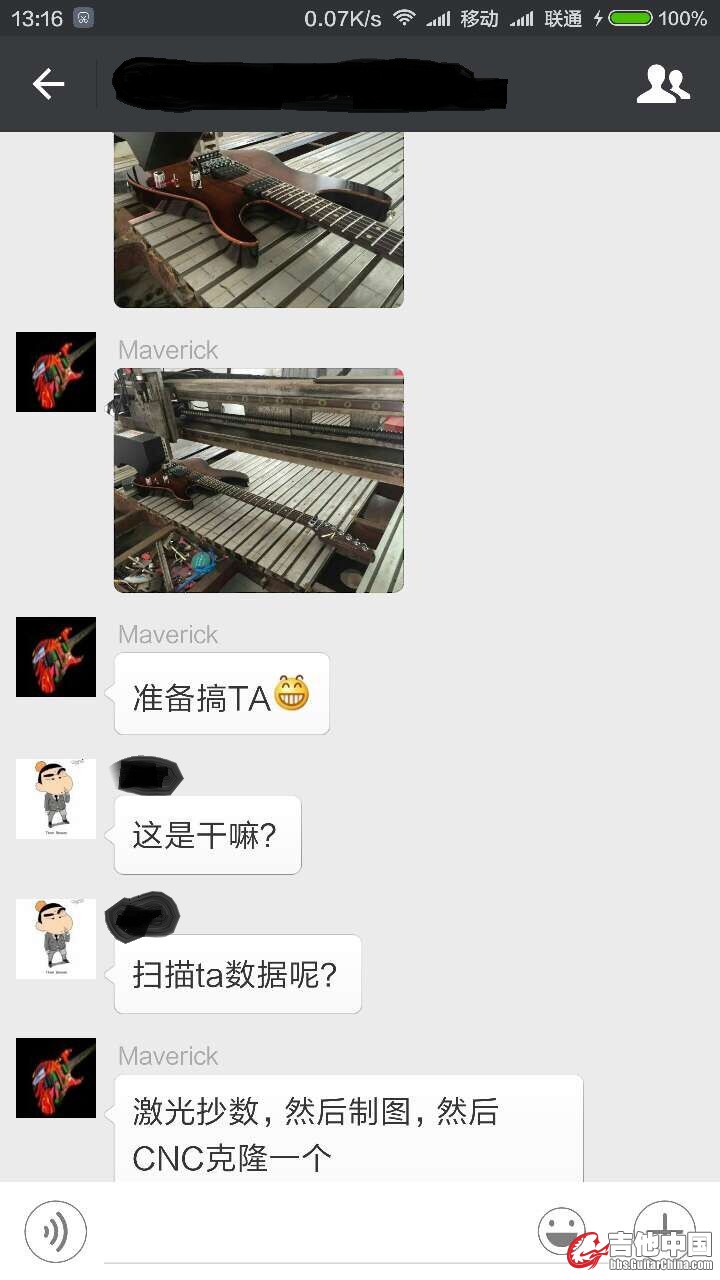Go back to the chat list
The image size is (720, 1280).
click(48, 84)
